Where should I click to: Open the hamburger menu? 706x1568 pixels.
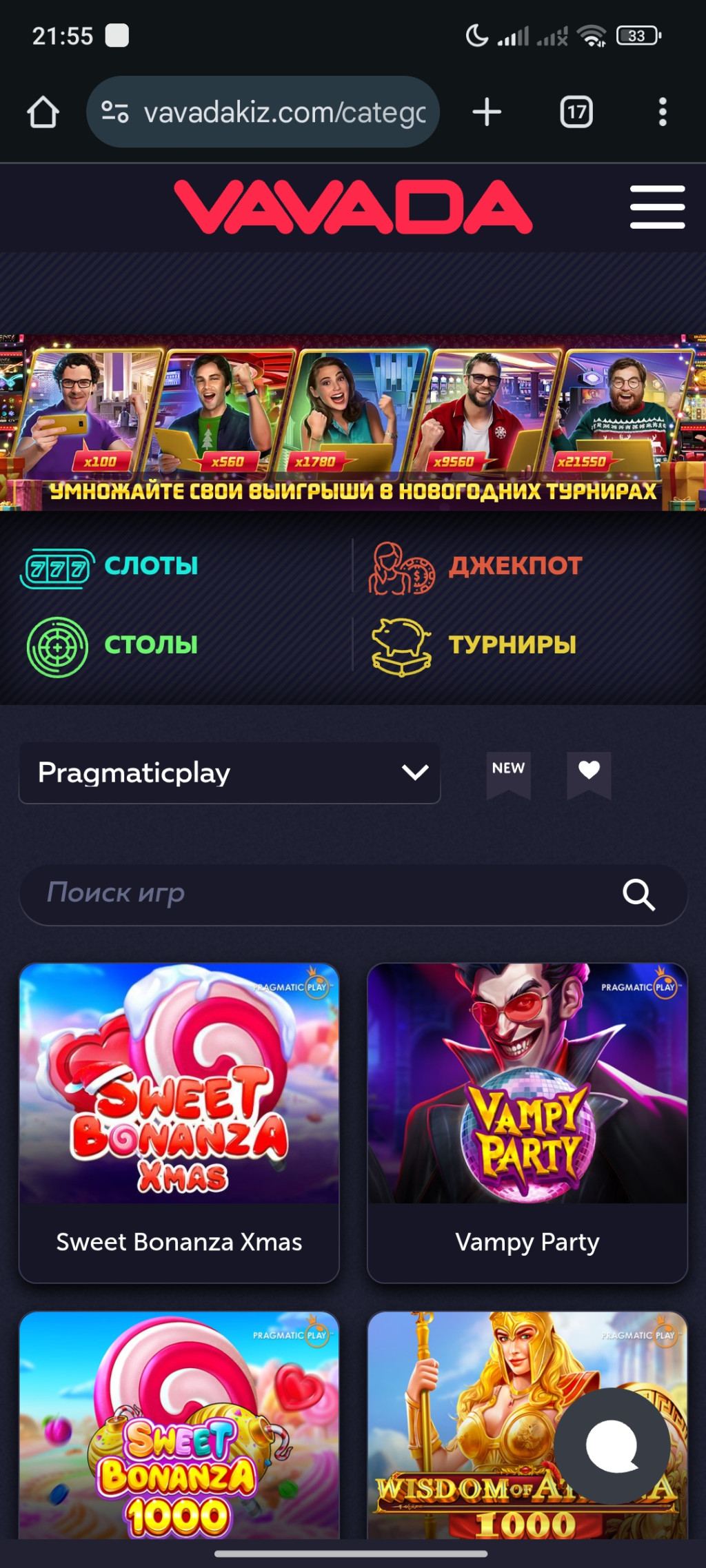click(657, 206)
